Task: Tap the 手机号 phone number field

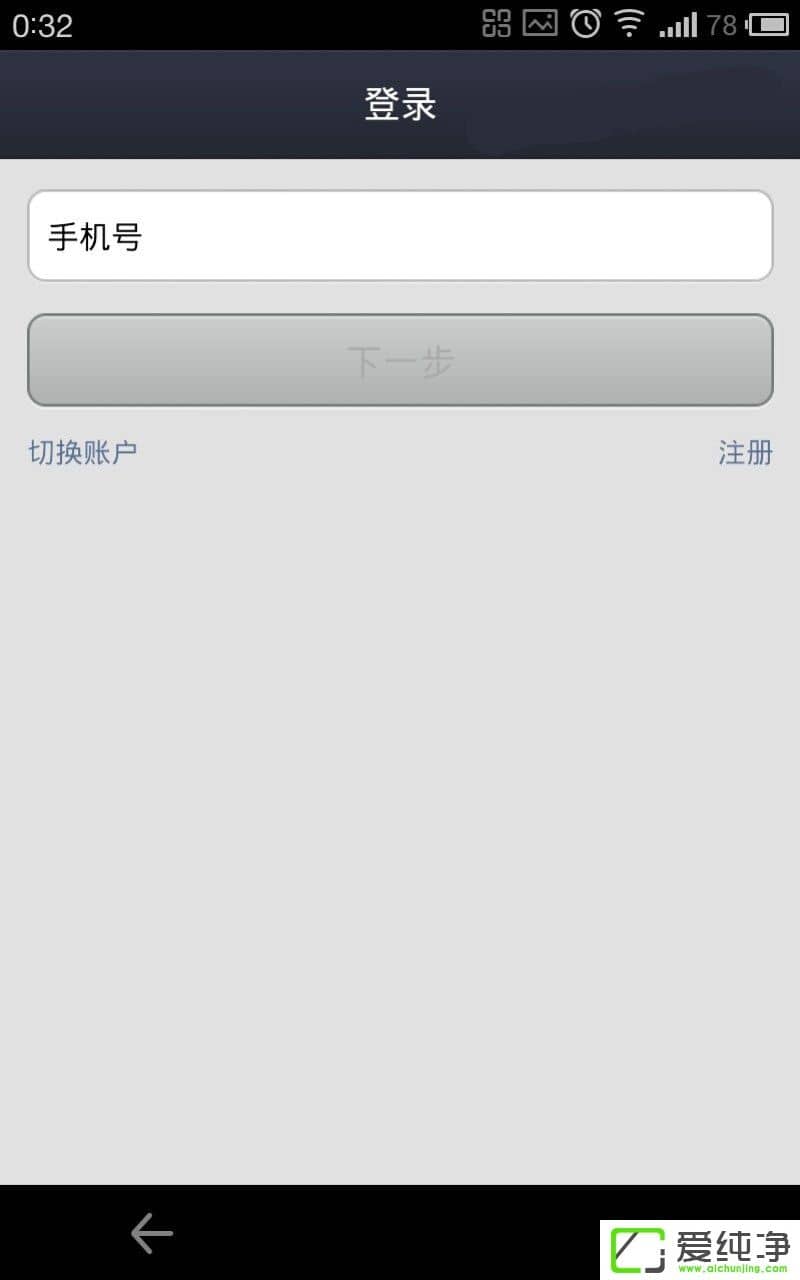Action: [x=400, y=236]
